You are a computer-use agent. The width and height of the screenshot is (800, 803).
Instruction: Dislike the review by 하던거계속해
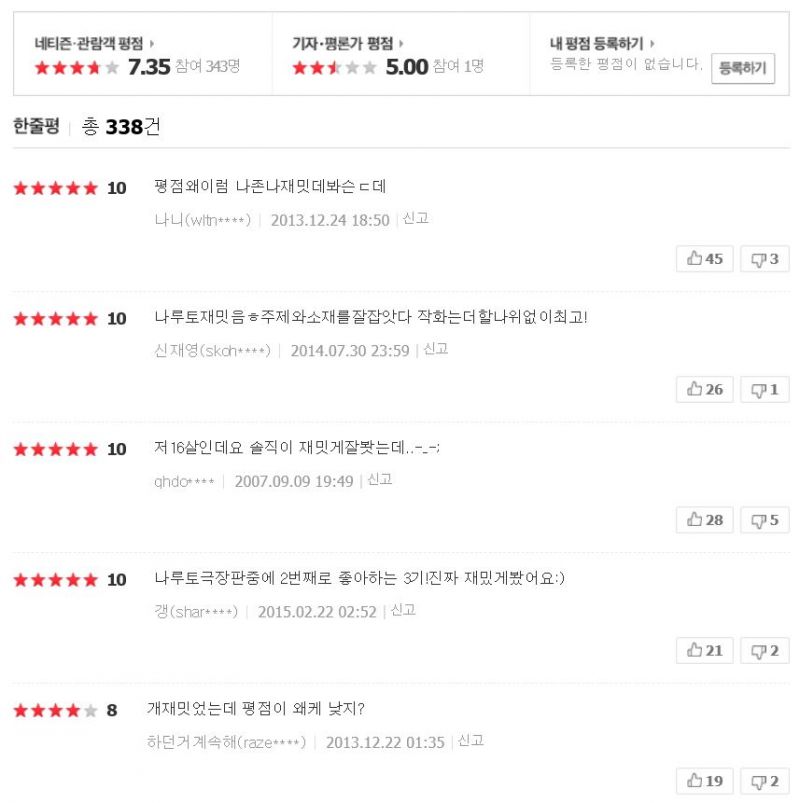click(765, 781)
